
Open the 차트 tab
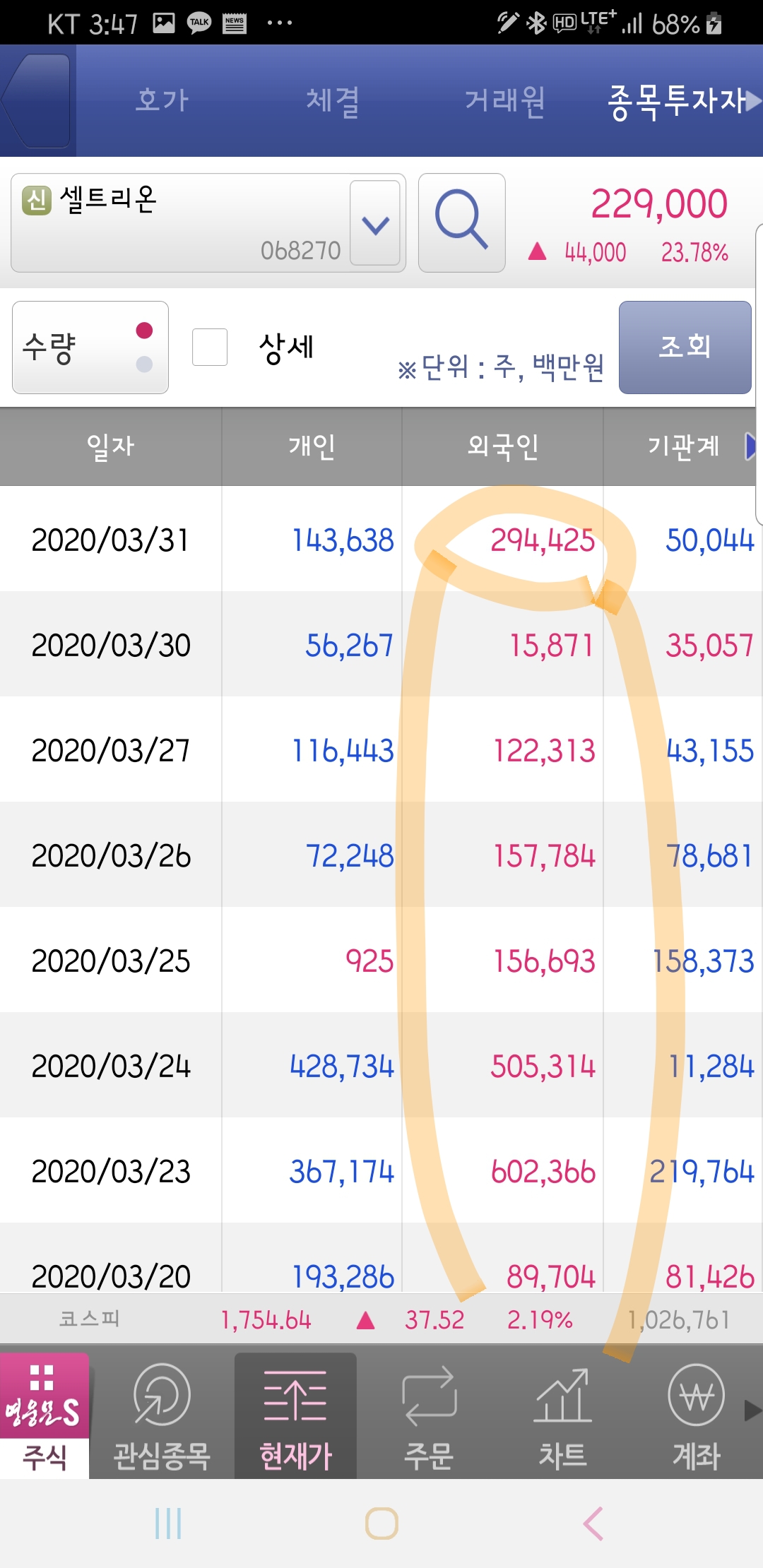pyautogui.click(x=562, y=1416)
